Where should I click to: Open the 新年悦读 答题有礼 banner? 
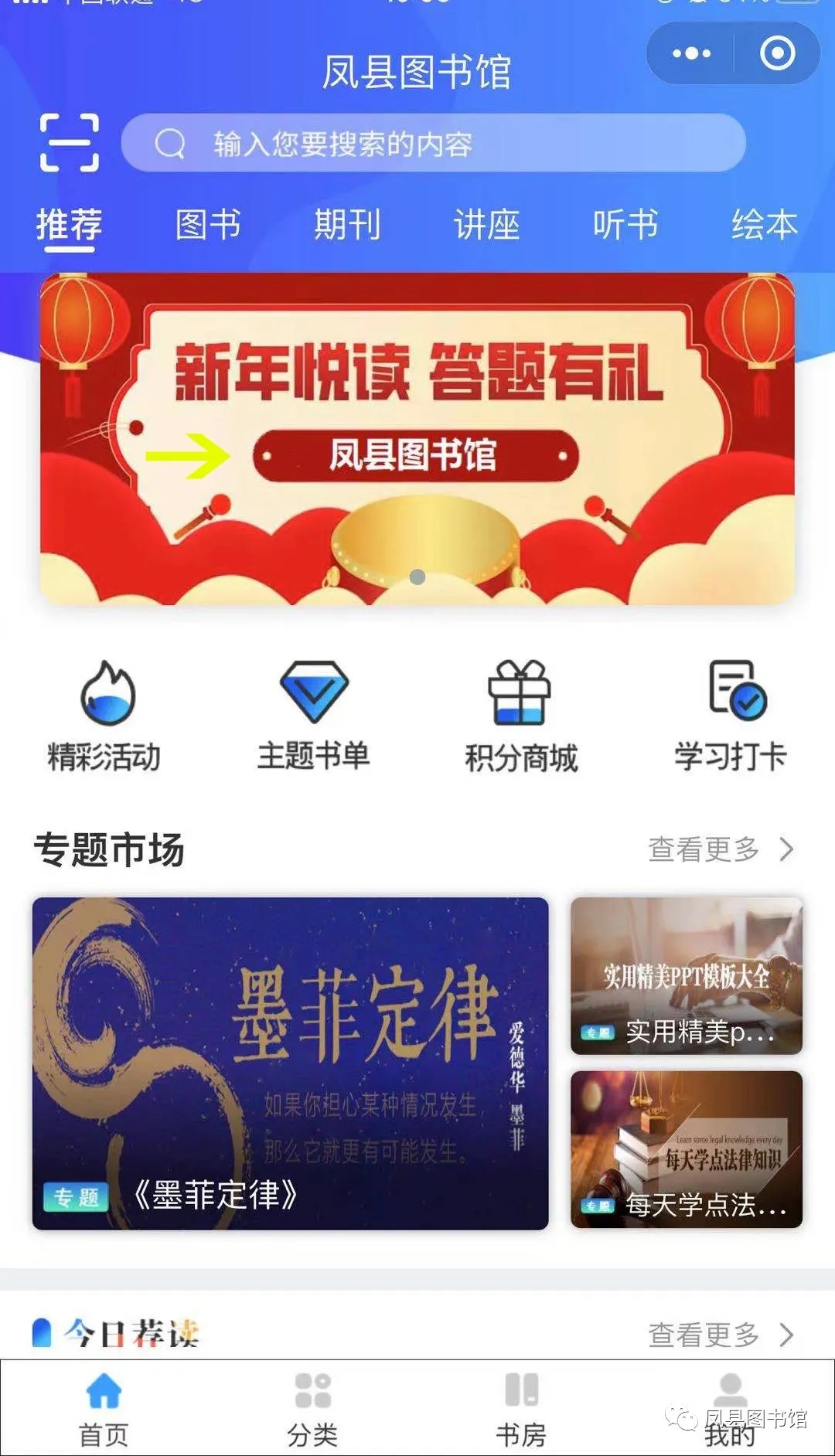[417, 438]
